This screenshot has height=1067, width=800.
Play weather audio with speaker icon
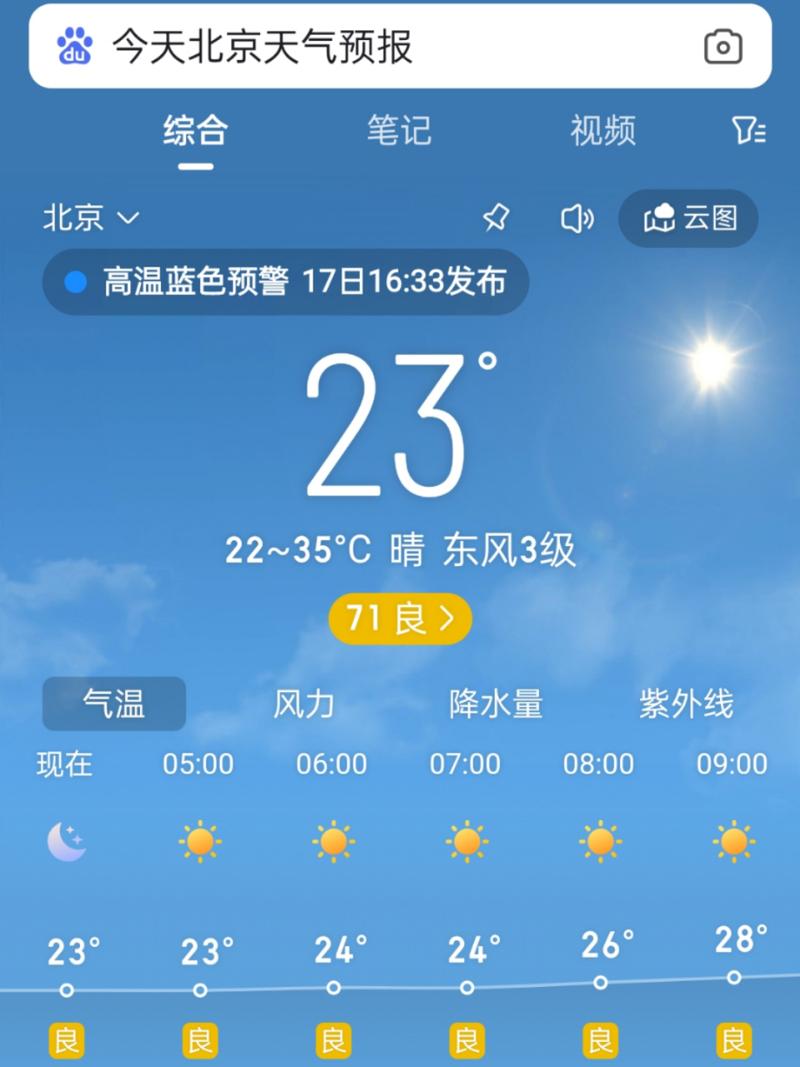coord(577,218)
